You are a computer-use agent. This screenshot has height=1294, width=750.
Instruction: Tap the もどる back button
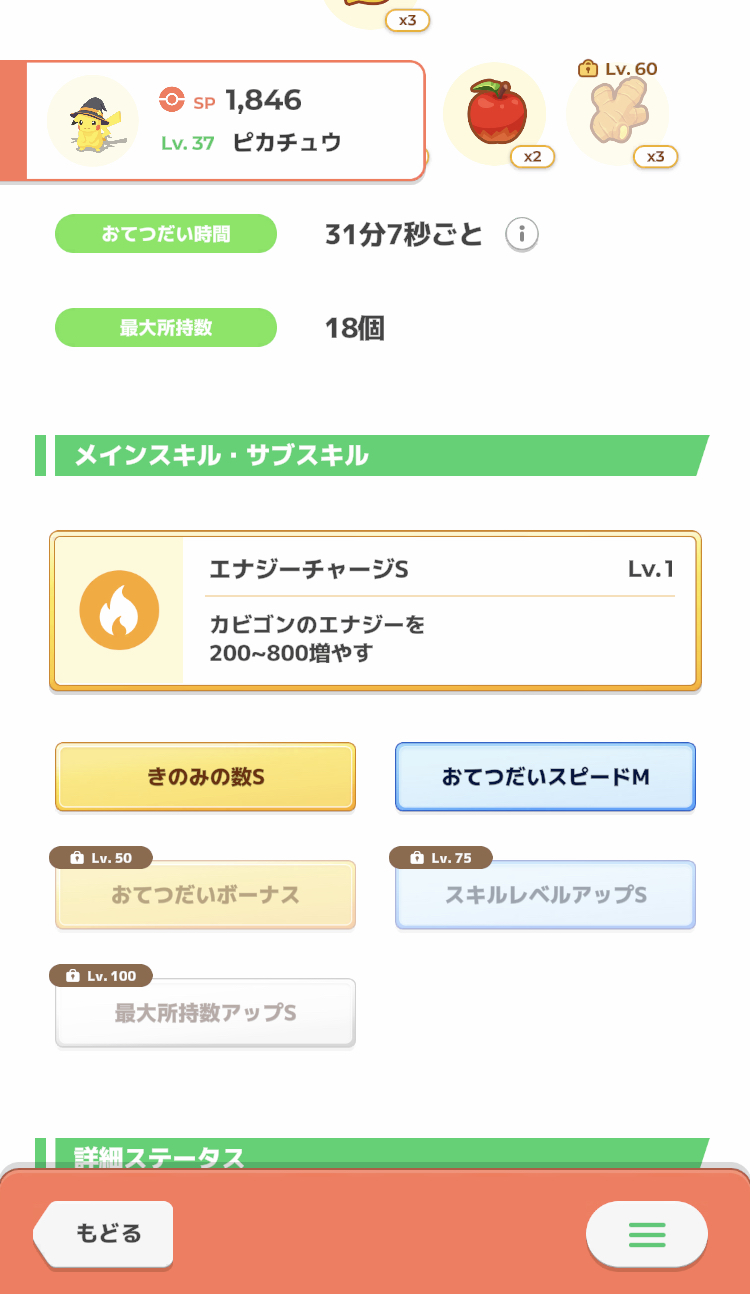(x=105, y=1233)
